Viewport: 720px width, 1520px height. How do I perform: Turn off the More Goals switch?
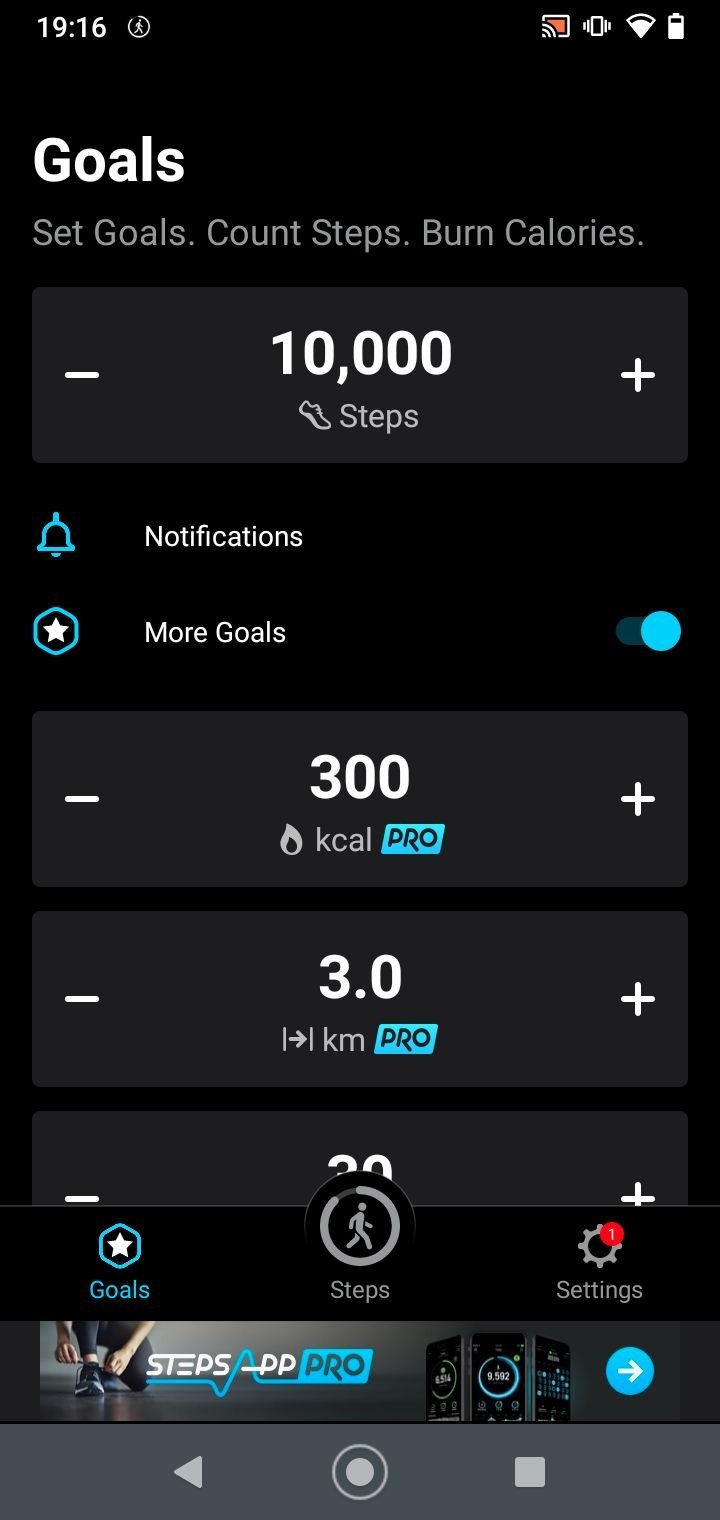(648, 632)
